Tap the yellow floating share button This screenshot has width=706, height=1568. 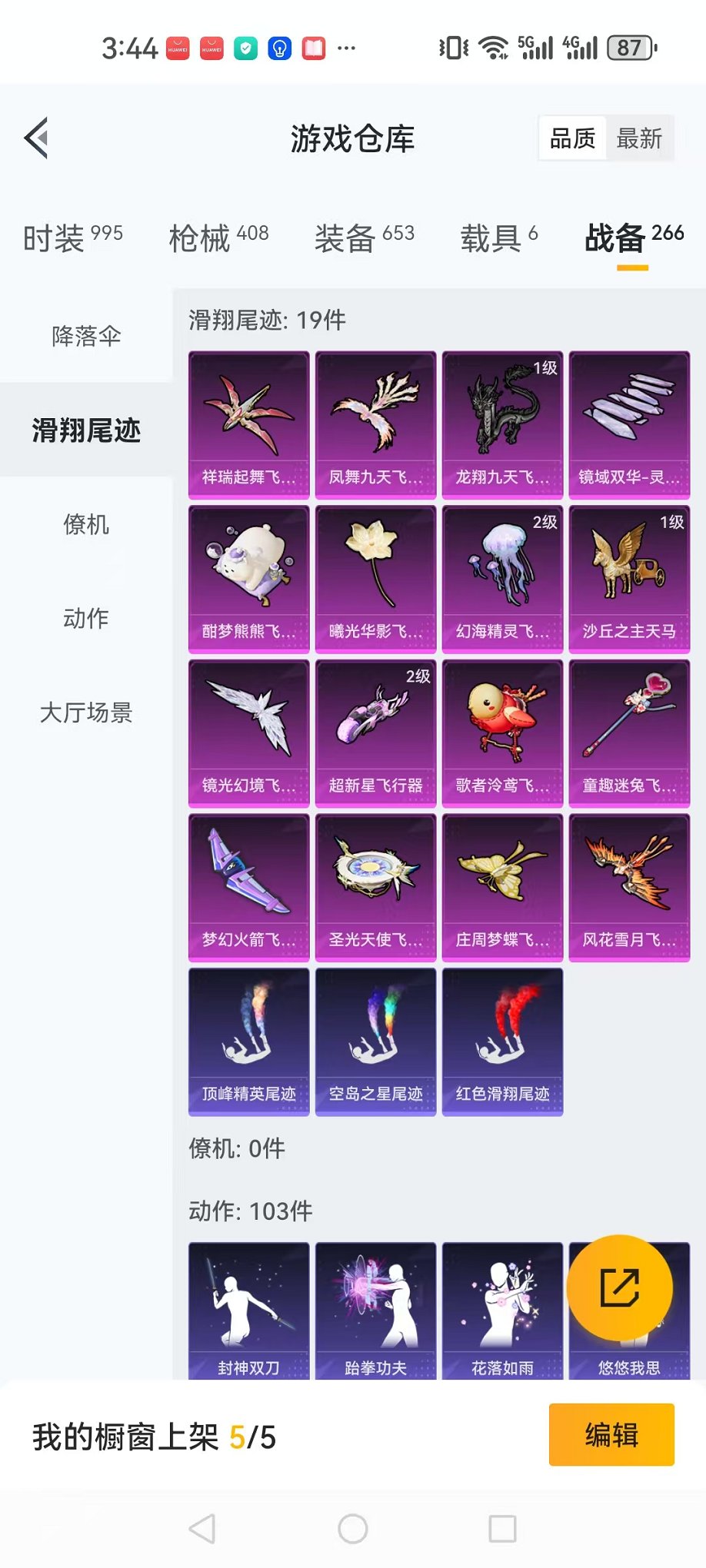pos(619,1288)
